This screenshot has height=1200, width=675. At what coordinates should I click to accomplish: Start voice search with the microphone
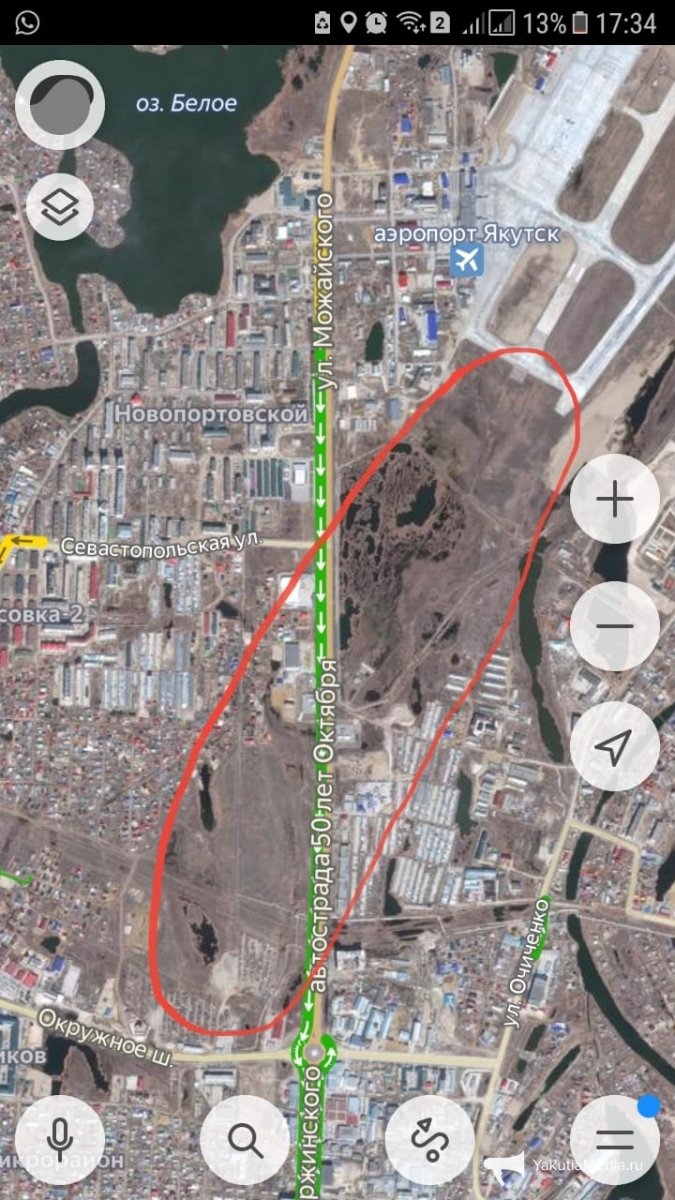coord(60,1140)
